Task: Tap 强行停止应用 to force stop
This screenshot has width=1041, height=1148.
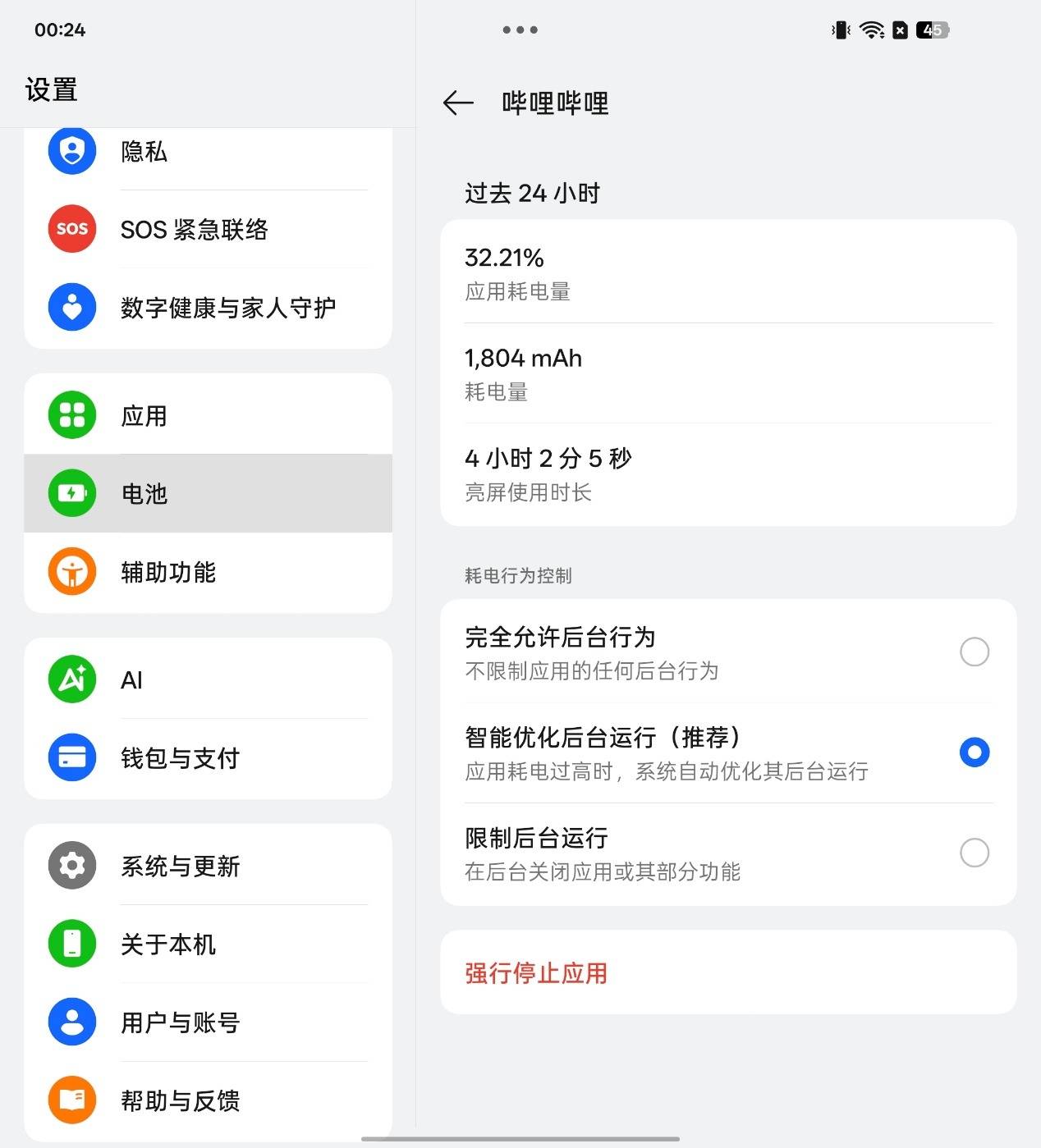Action: point(536,973)
